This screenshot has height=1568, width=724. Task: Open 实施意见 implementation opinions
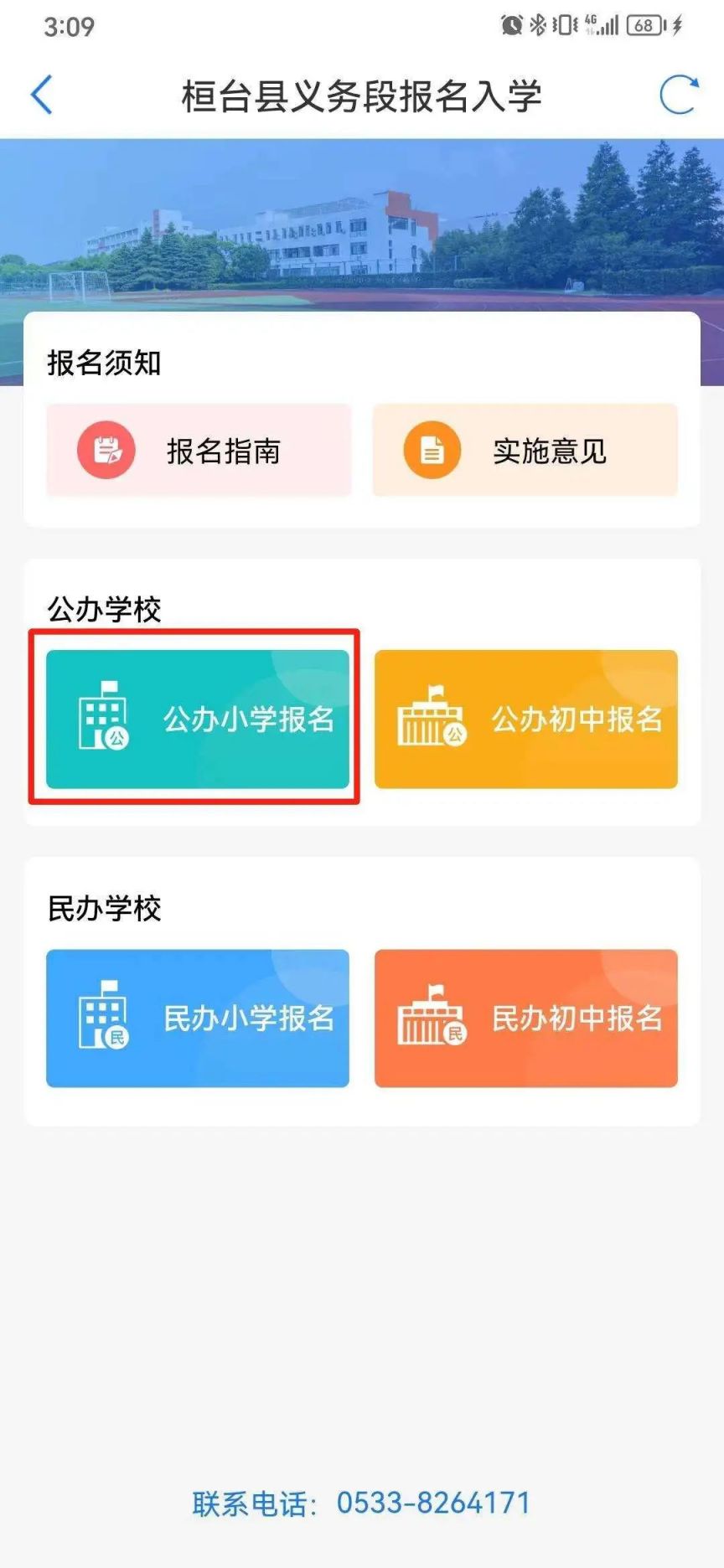coord(525,451)
